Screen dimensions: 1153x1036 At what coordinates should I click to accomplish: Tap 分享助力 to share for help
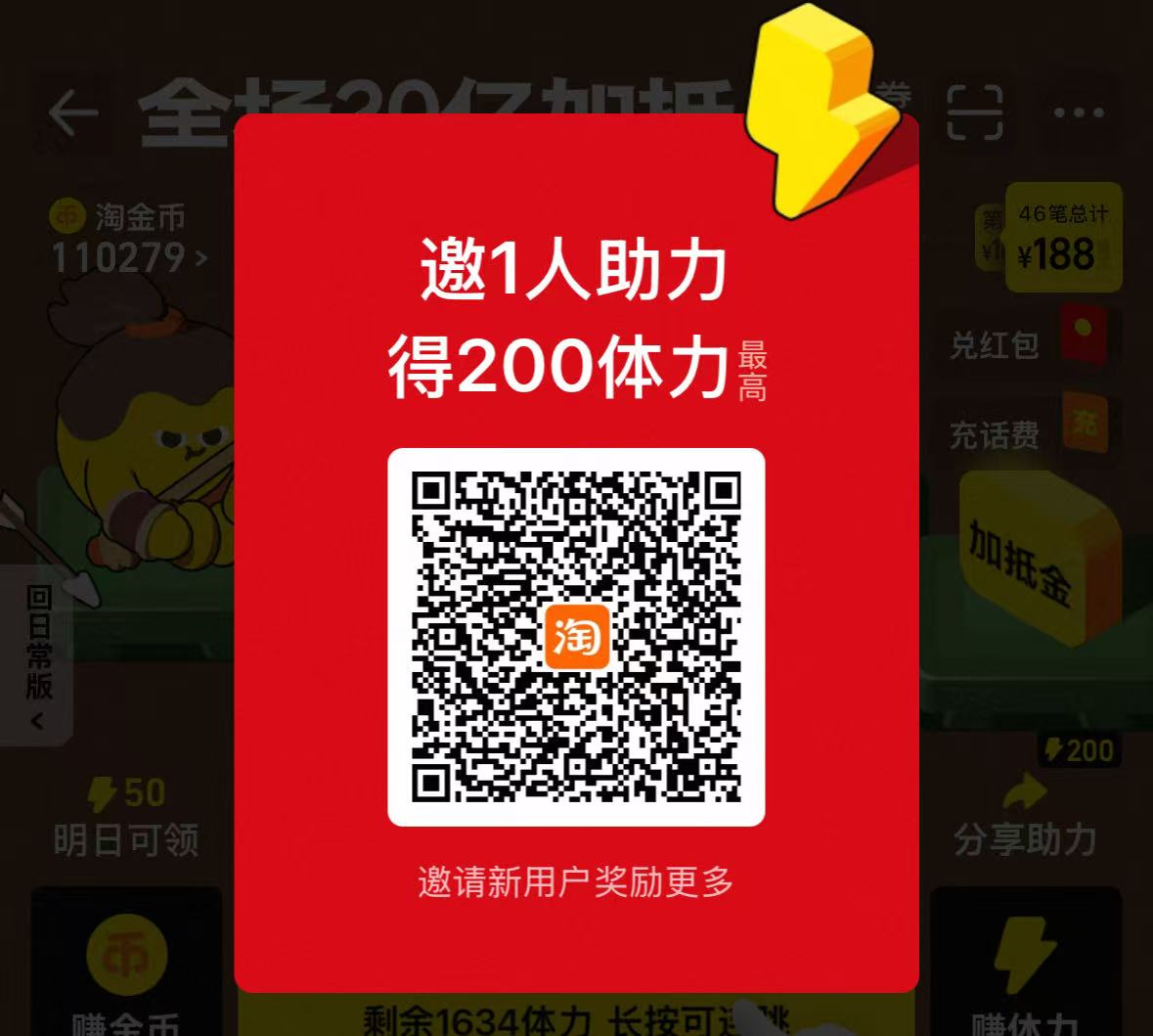coord(1025,817)
